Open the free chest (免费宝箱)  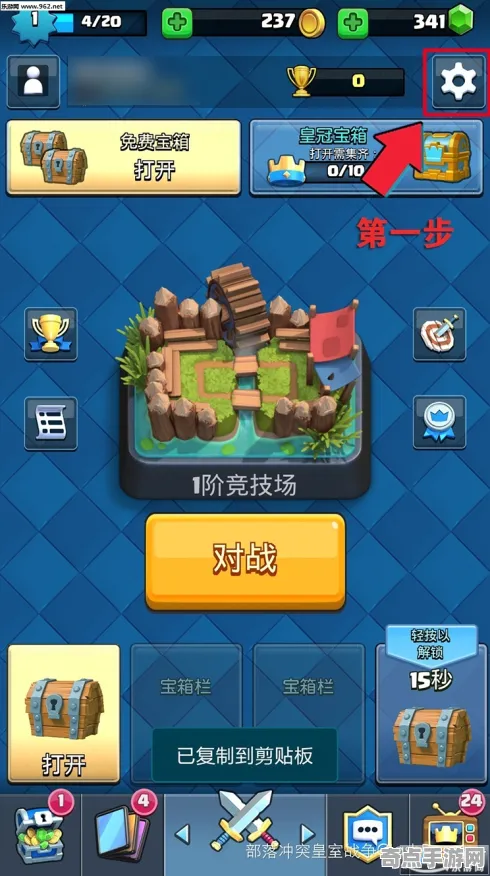pyautogui.click(x=123, y=158)
